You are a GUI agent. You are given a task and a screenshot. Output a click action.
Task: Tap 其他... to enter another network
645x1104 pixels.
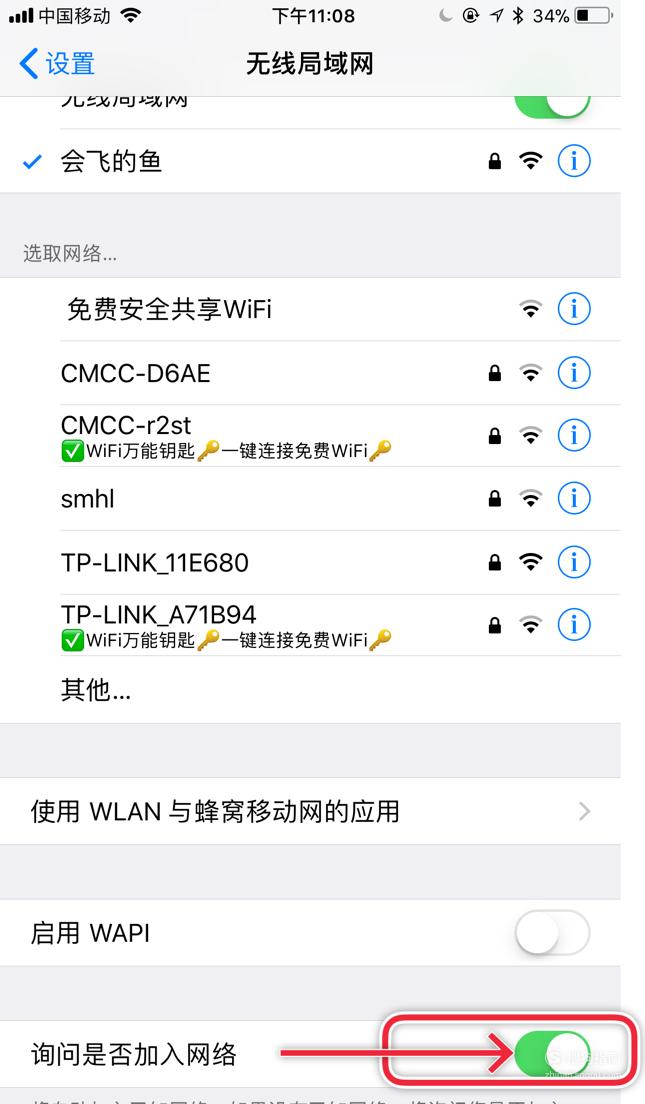310,690
